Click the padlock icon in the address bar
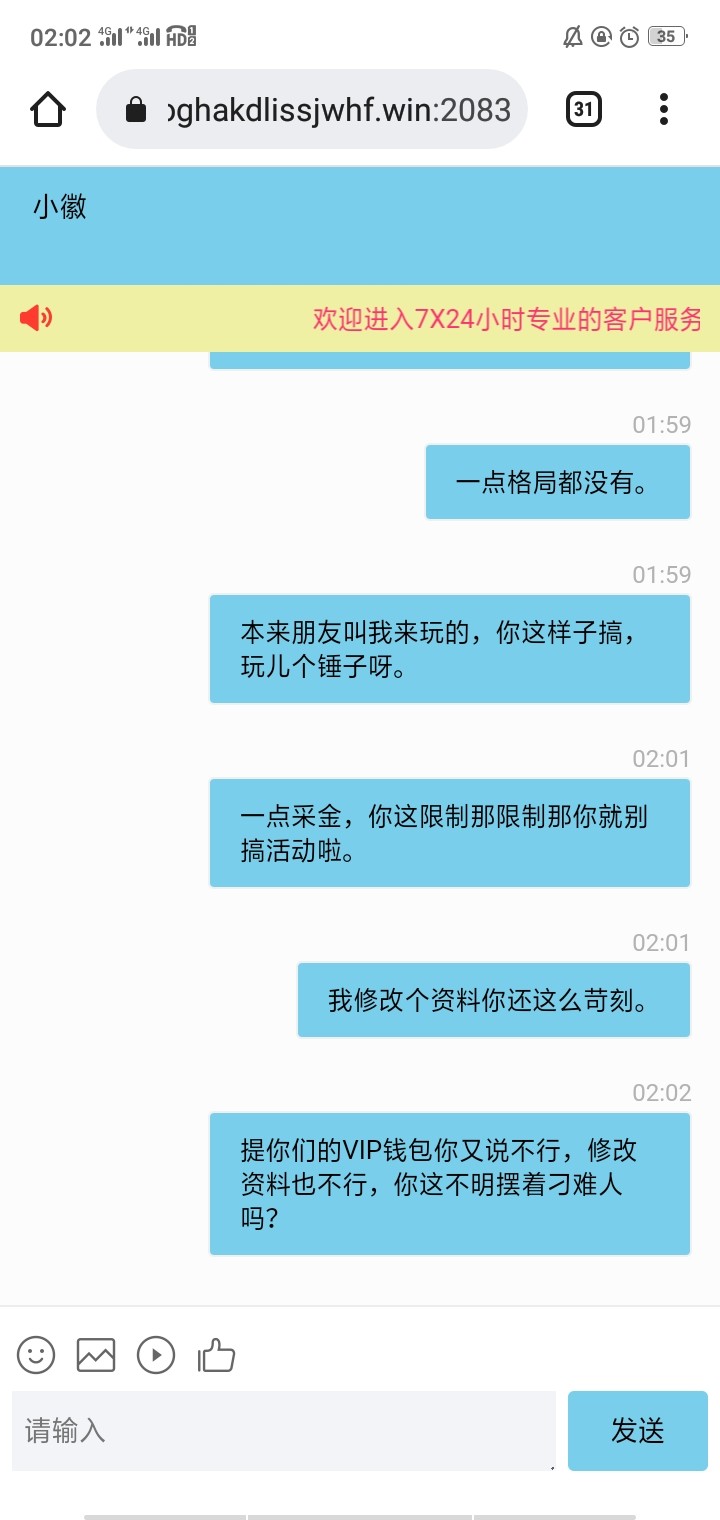The height and width of the screenshot is (1520, 720). [134, 109]
